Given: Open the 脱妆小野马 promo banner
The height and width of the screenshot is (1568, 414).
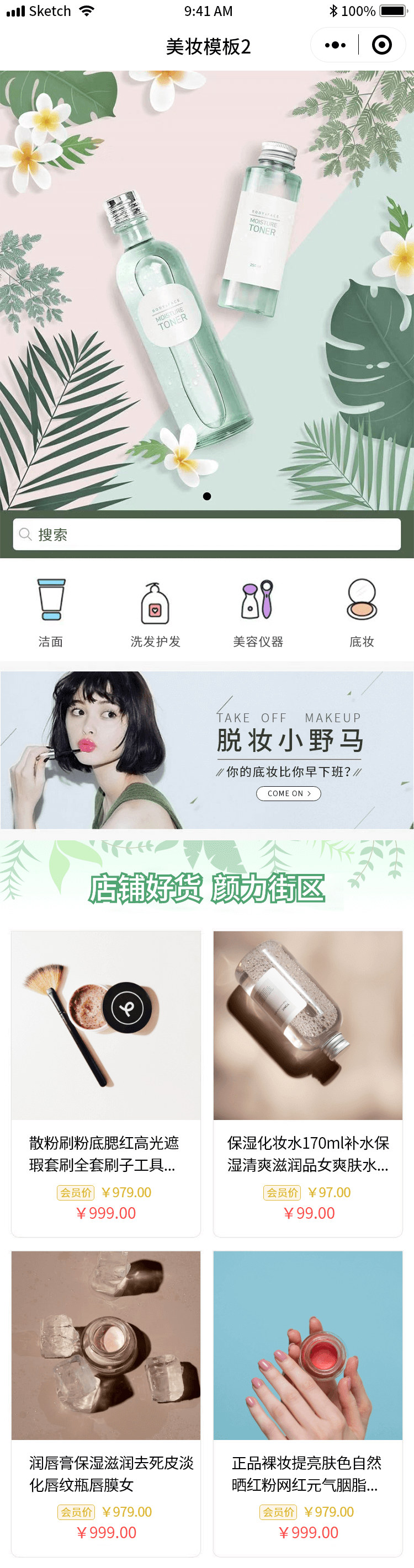Looking at the screenshot, I should point(207,749).
